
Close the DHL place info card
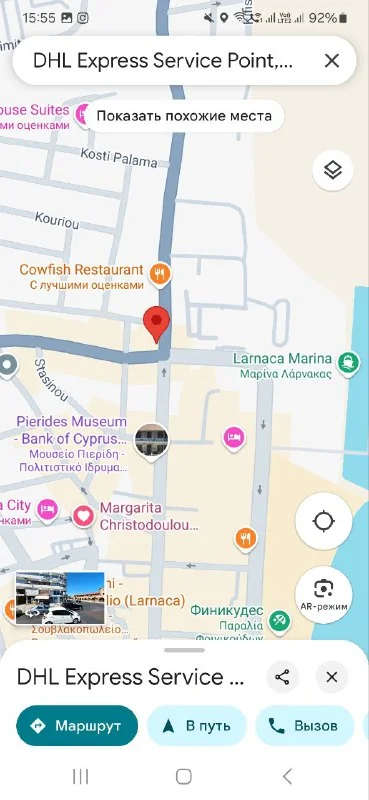332,677
